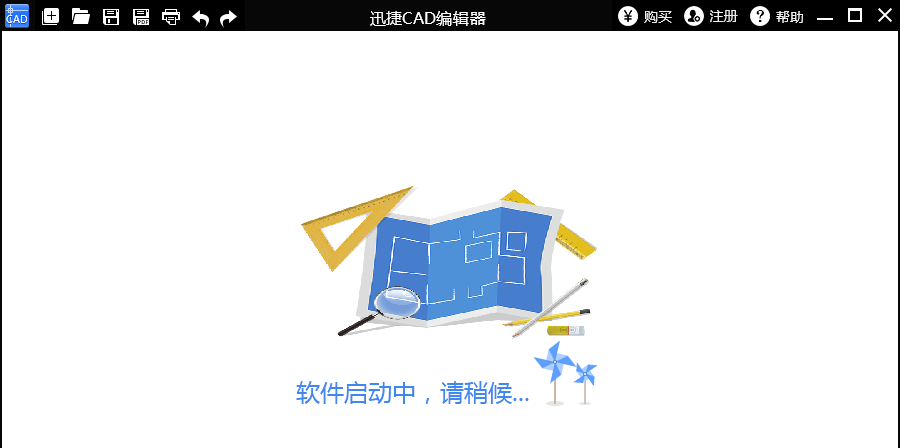Maximize the window
The image size is (900, 448).
(855, 15)
